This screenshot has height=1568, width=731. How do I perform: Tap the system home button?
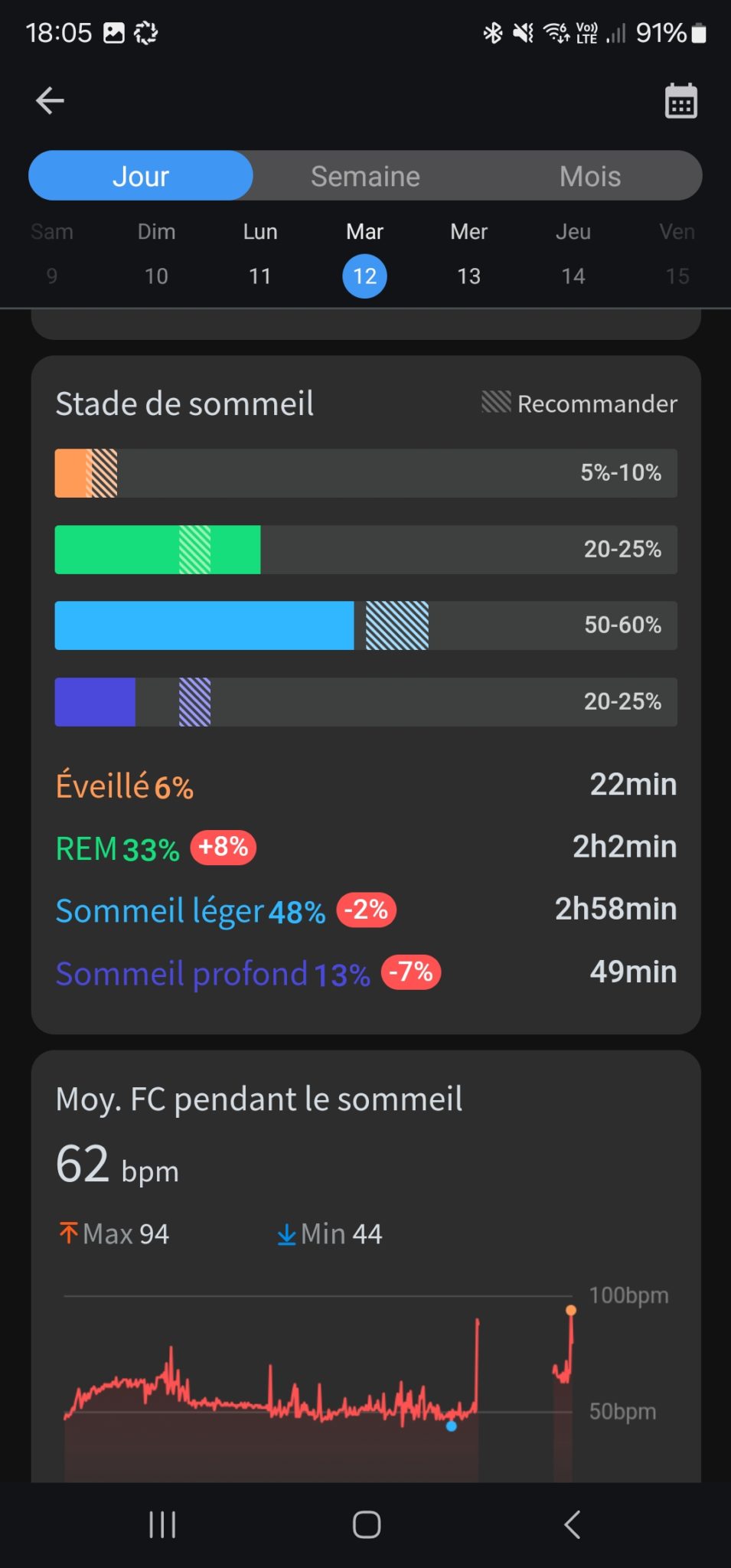point(366,1524)
